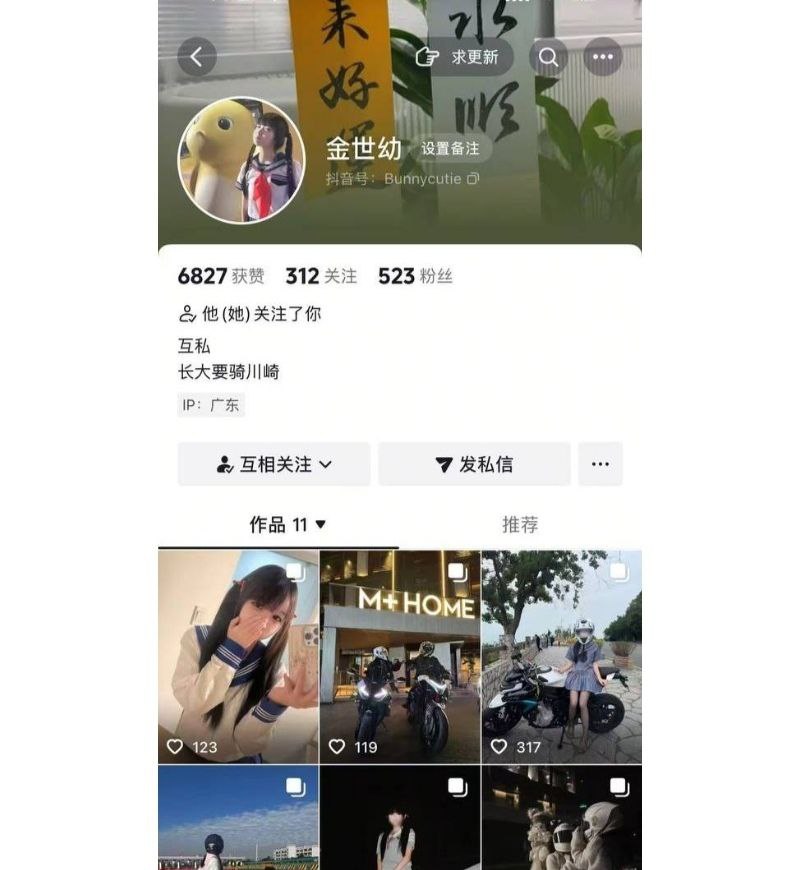Viewport: 800px width, 870px height.
Task: Go back using the top-left arrow
Action: (197, 57)
